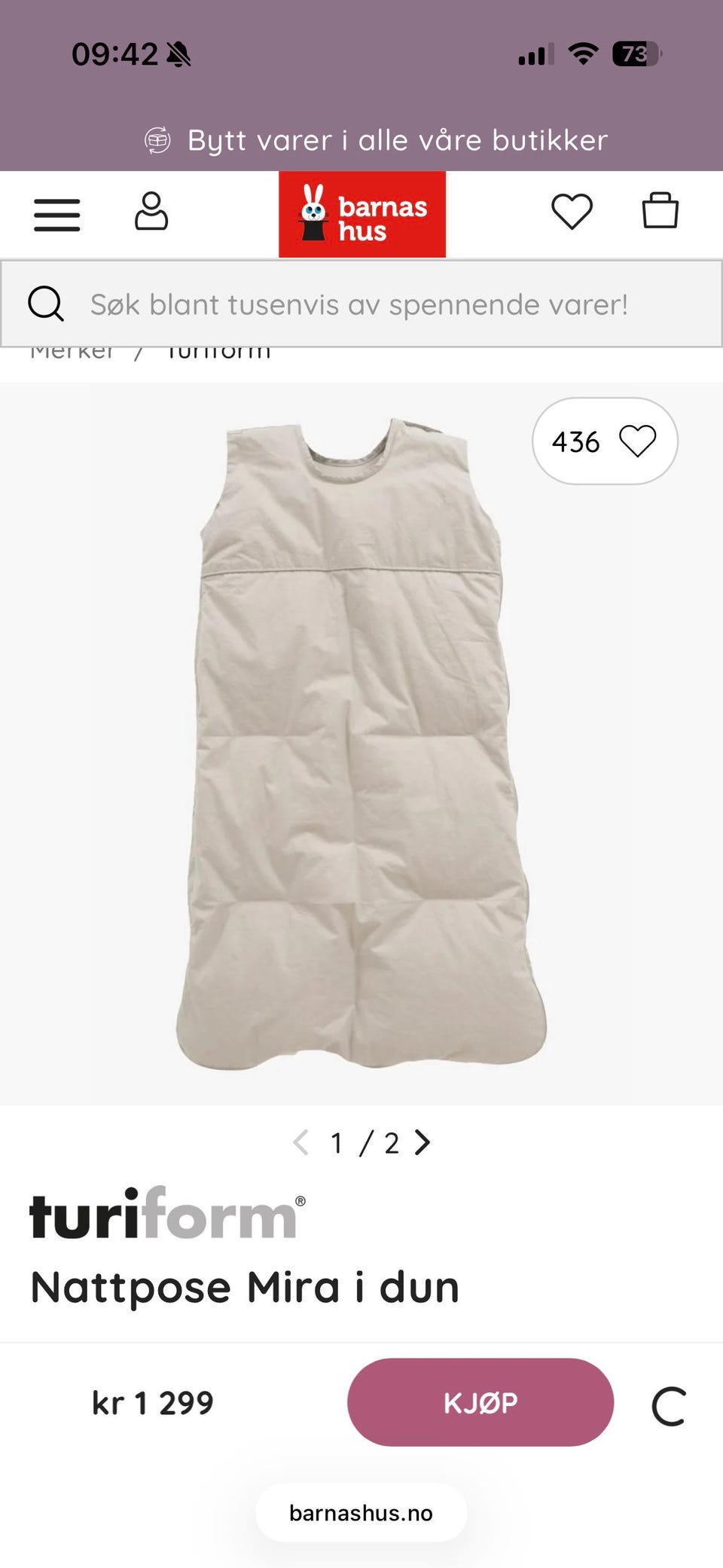Open the wishlist heart in header
This screenshot has height=1568, width=723.
click(x=572, y=211)
